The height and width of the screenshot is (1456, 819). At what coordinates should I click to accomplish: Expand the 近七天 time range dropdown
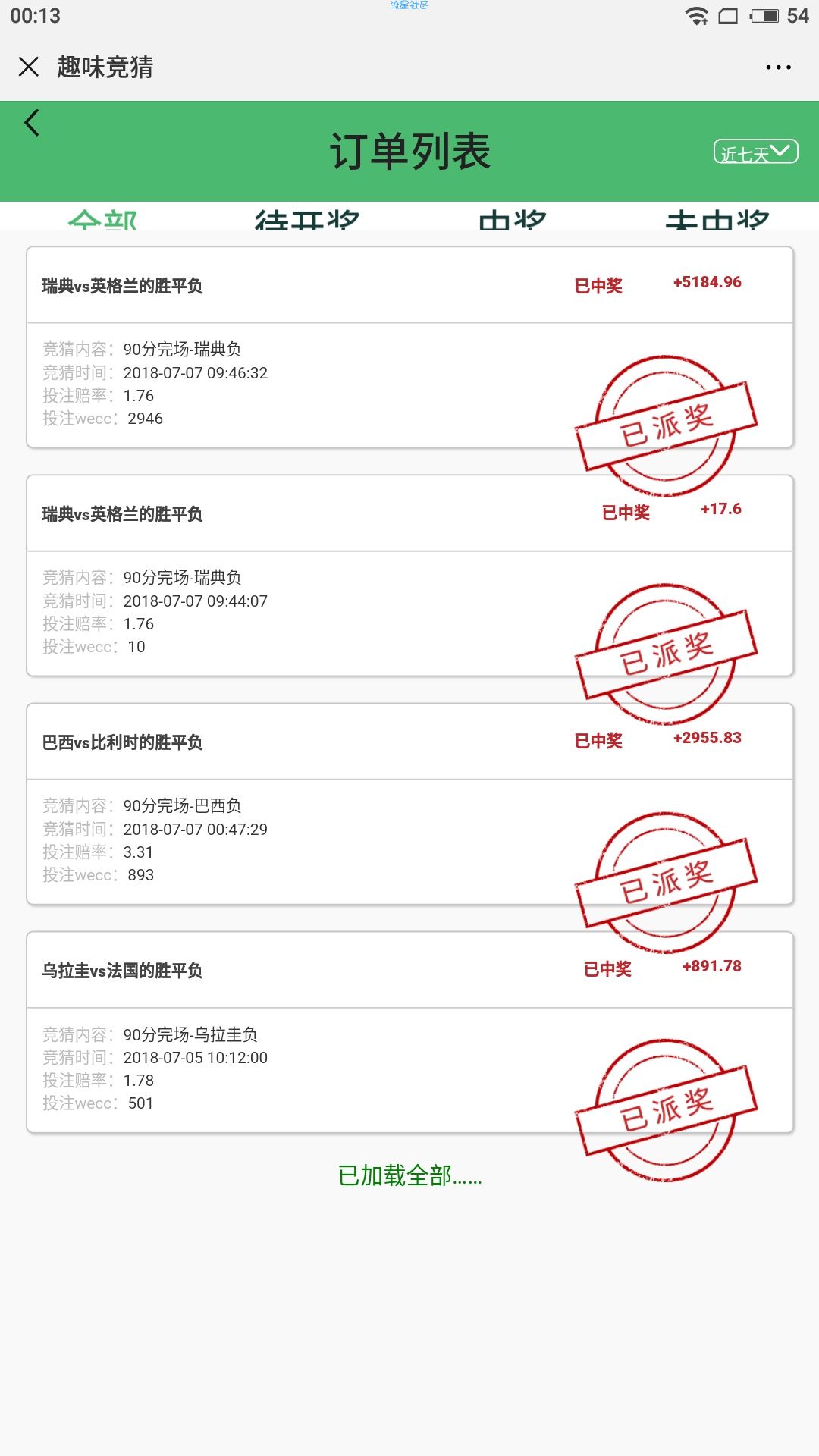[x=756, y=152]
